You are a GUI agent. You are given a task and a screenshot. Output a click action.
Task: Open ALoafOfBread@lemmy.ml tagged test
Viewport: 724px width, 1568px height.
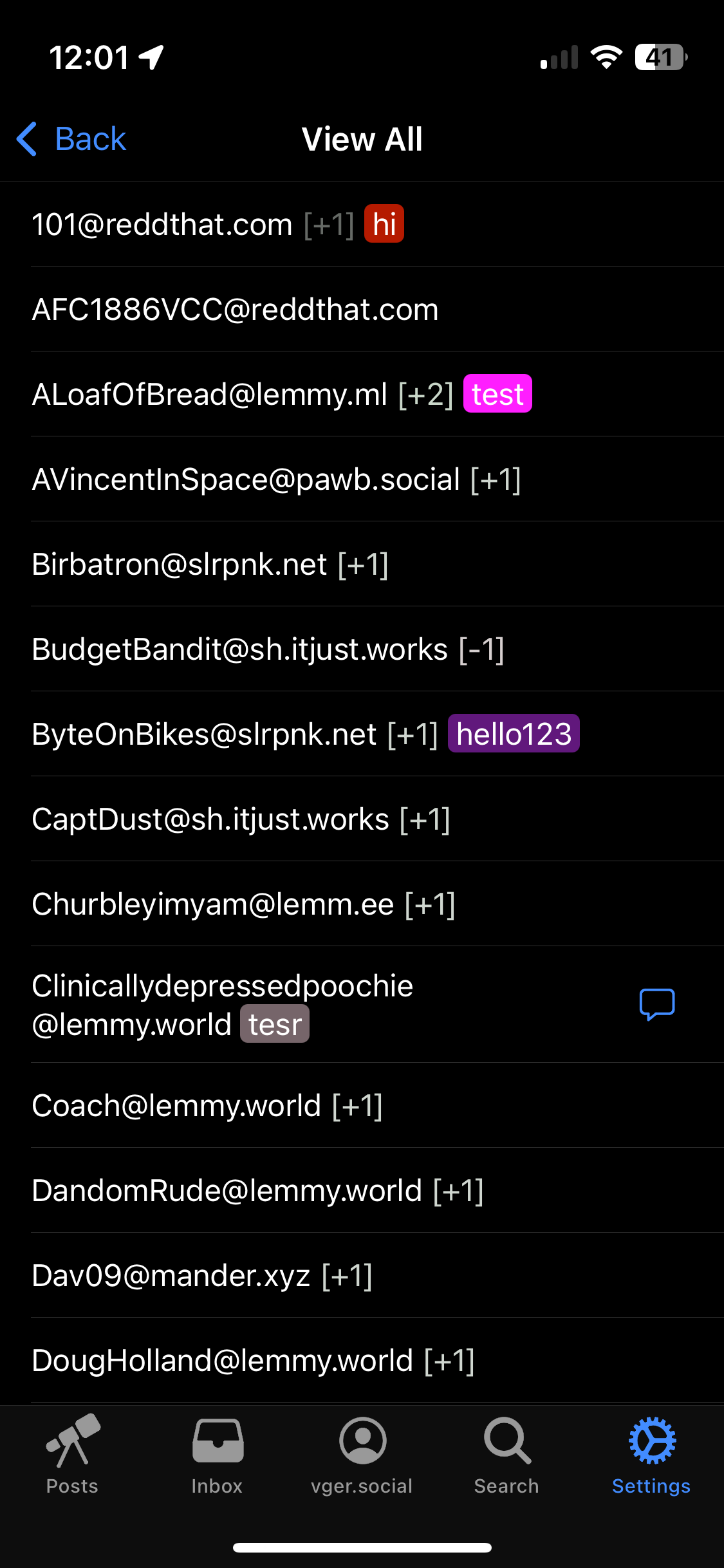click(x=362, y=394)
